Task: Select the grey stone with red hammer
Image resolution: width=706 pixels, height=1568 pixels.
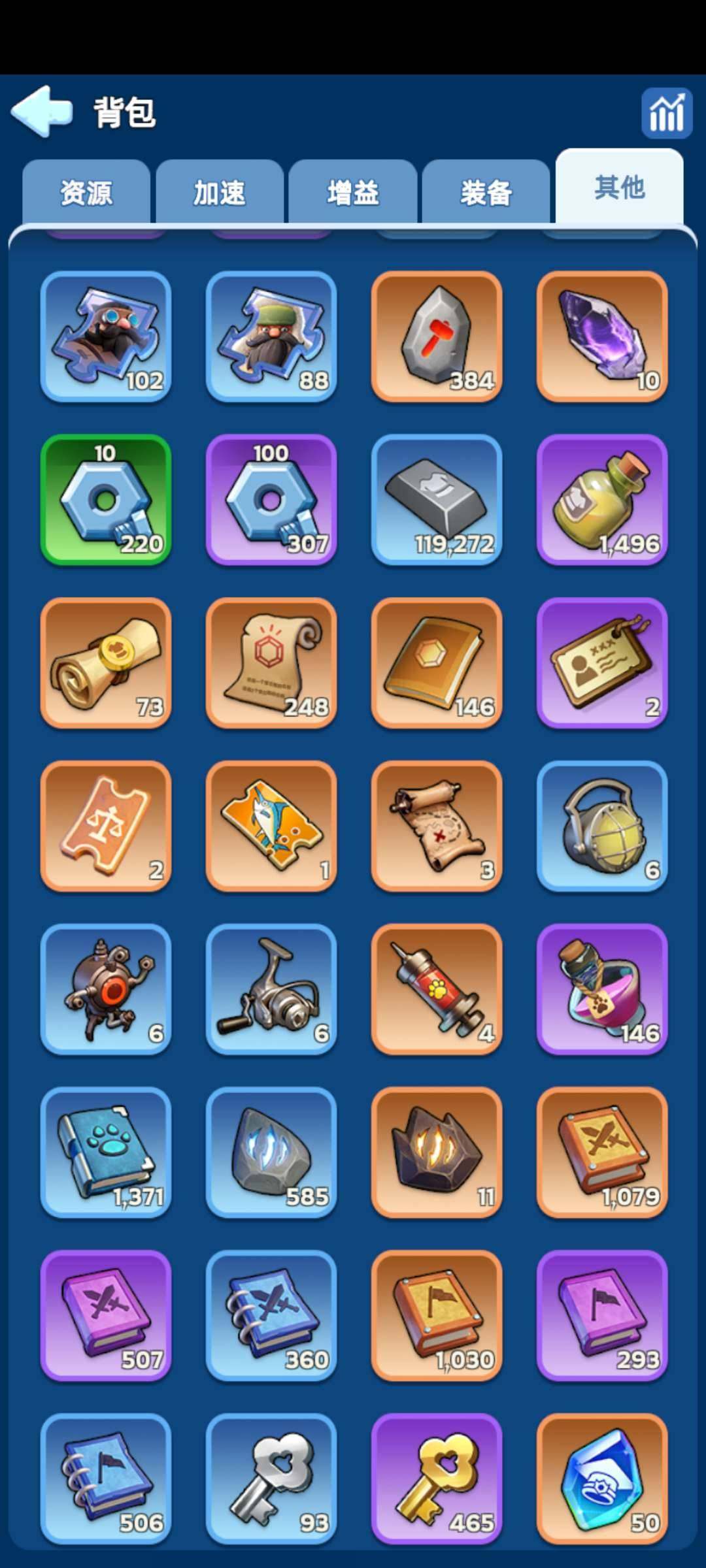Action: coord(437,336)
